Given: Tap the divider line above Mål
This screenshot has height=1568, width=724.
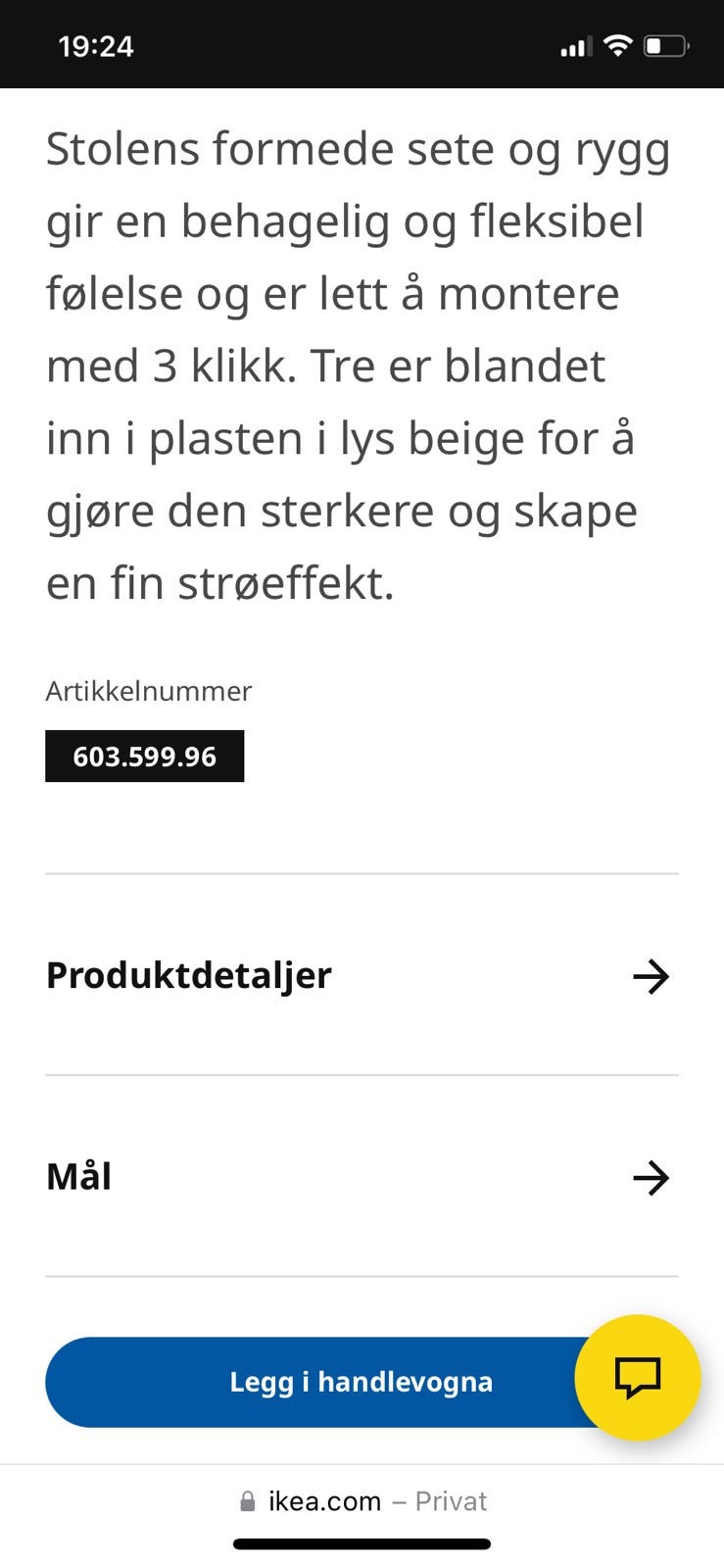Looking at the screenshot, I should (x=362, y=1075).
